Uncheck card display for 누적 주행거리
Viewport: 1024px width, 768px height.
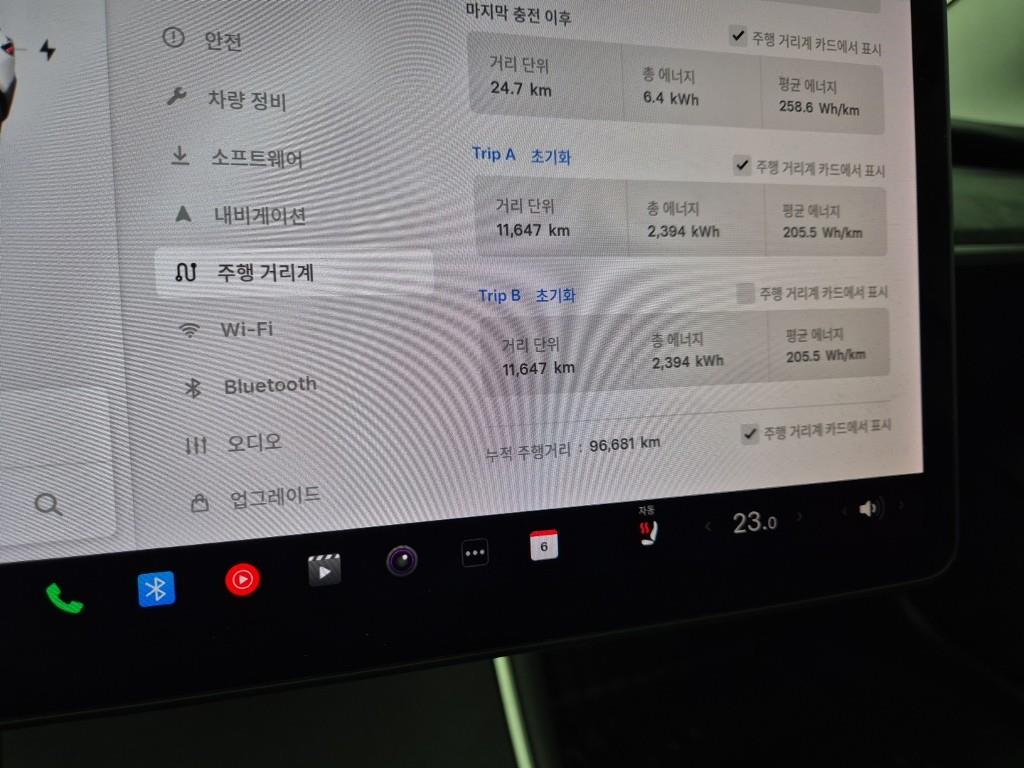(749, 433)
